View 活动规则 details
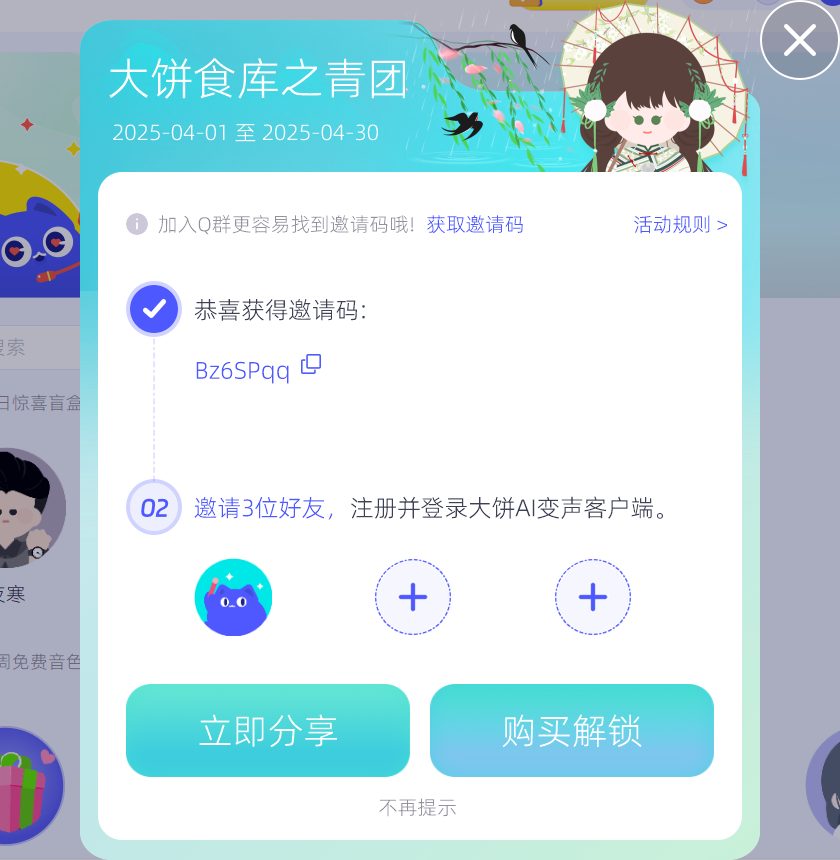 click(x=680, y=224)
